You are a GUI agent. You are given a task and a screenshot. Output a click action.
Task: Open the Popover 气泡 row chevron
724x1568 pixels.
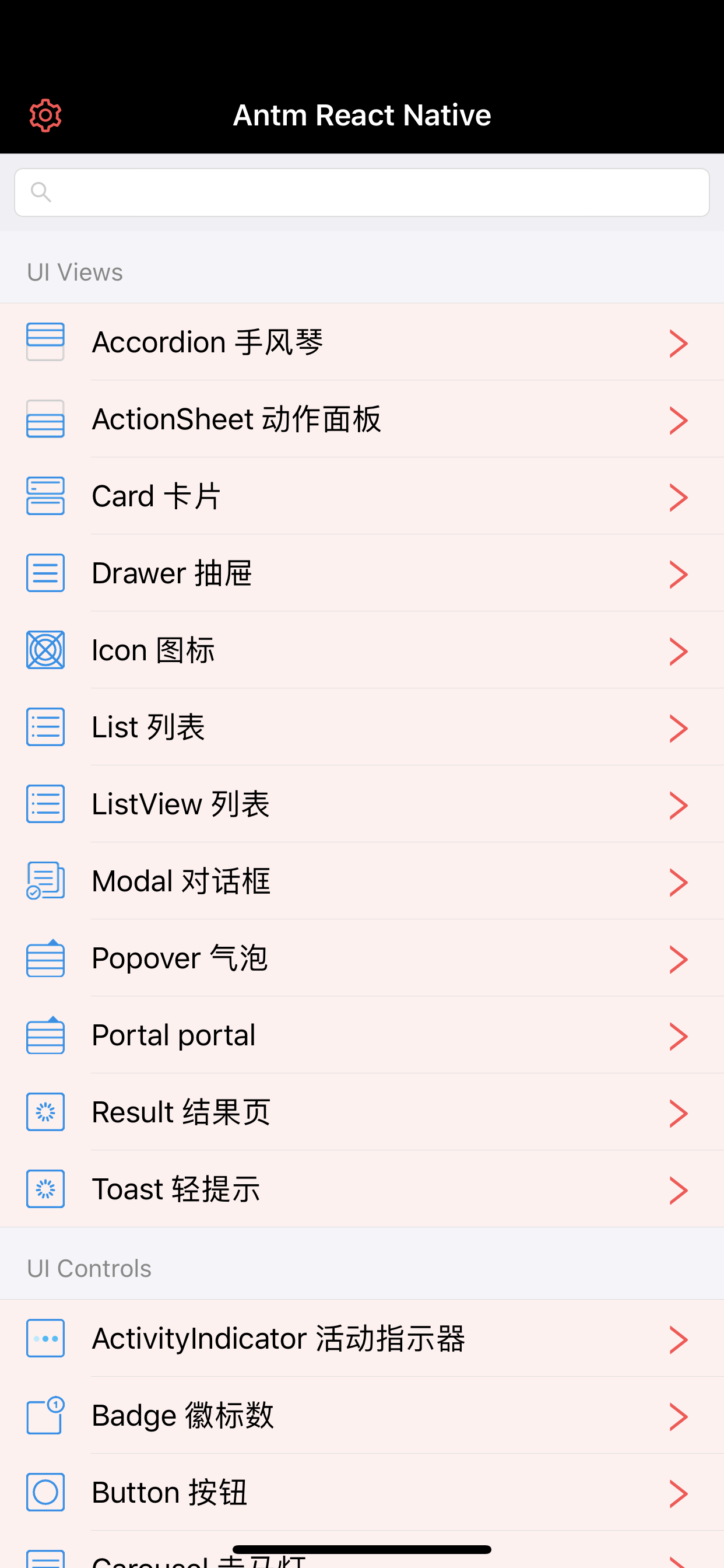pos(679,958)
